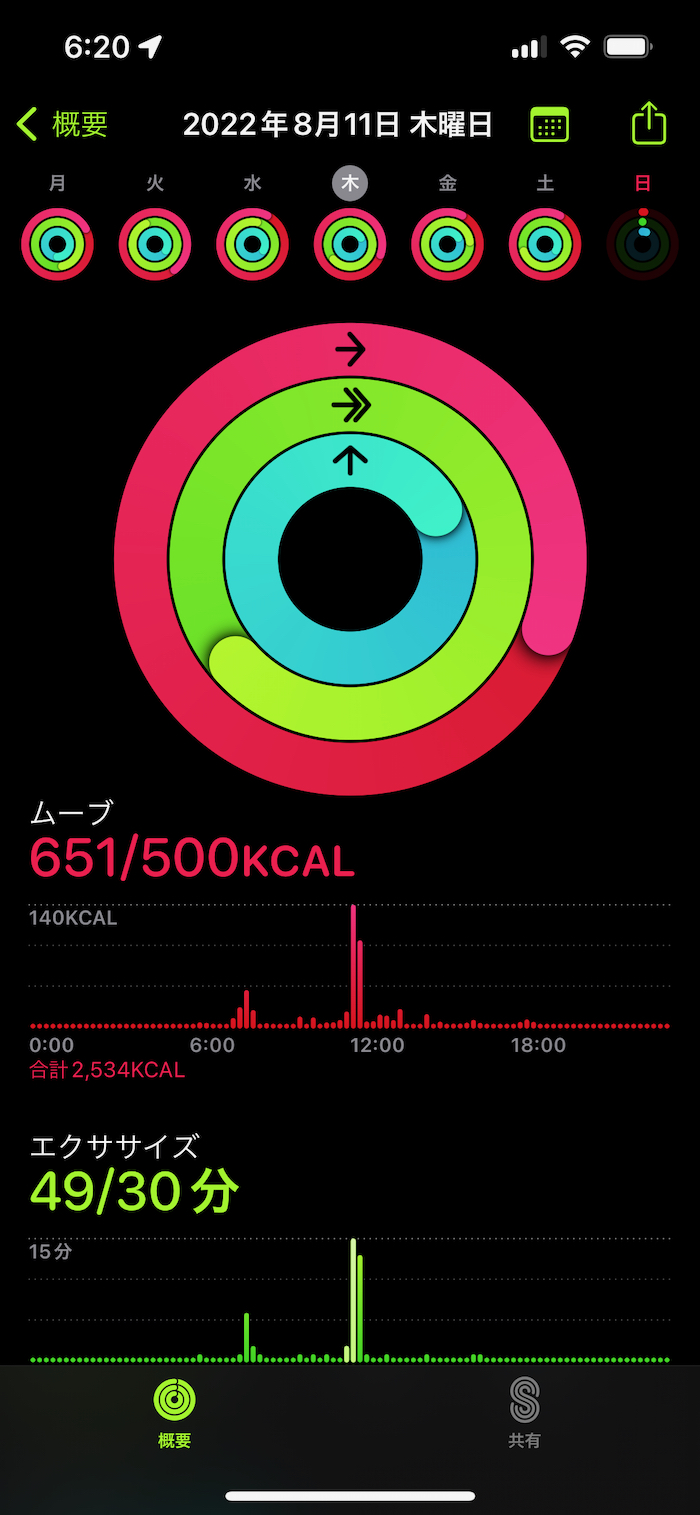Switch to the 共有 tab
Screen dimensions: 700x1515
524,1412
